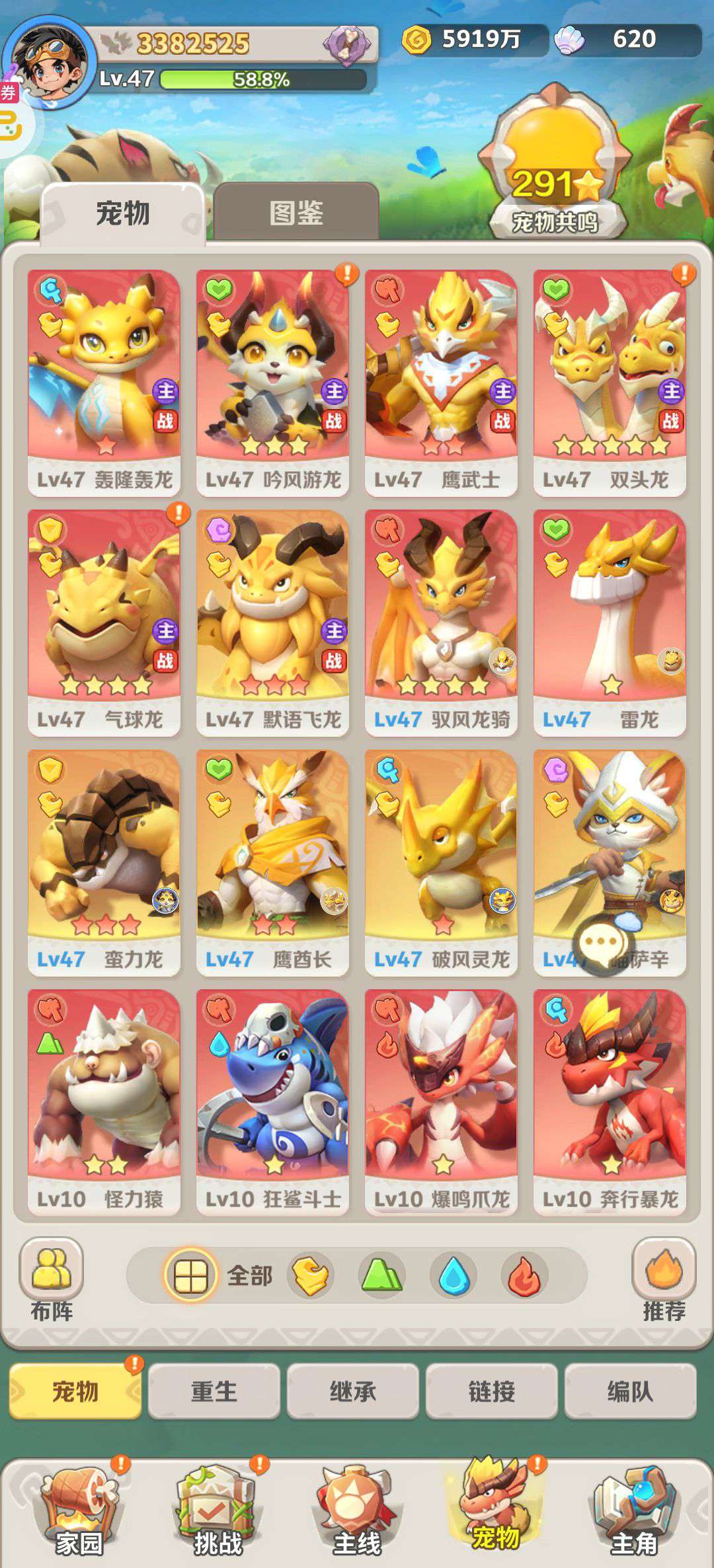This screenshot has height=1568, width=714.
Task: Go to 家园 in bottom navigation
Action: point(79,1513)
